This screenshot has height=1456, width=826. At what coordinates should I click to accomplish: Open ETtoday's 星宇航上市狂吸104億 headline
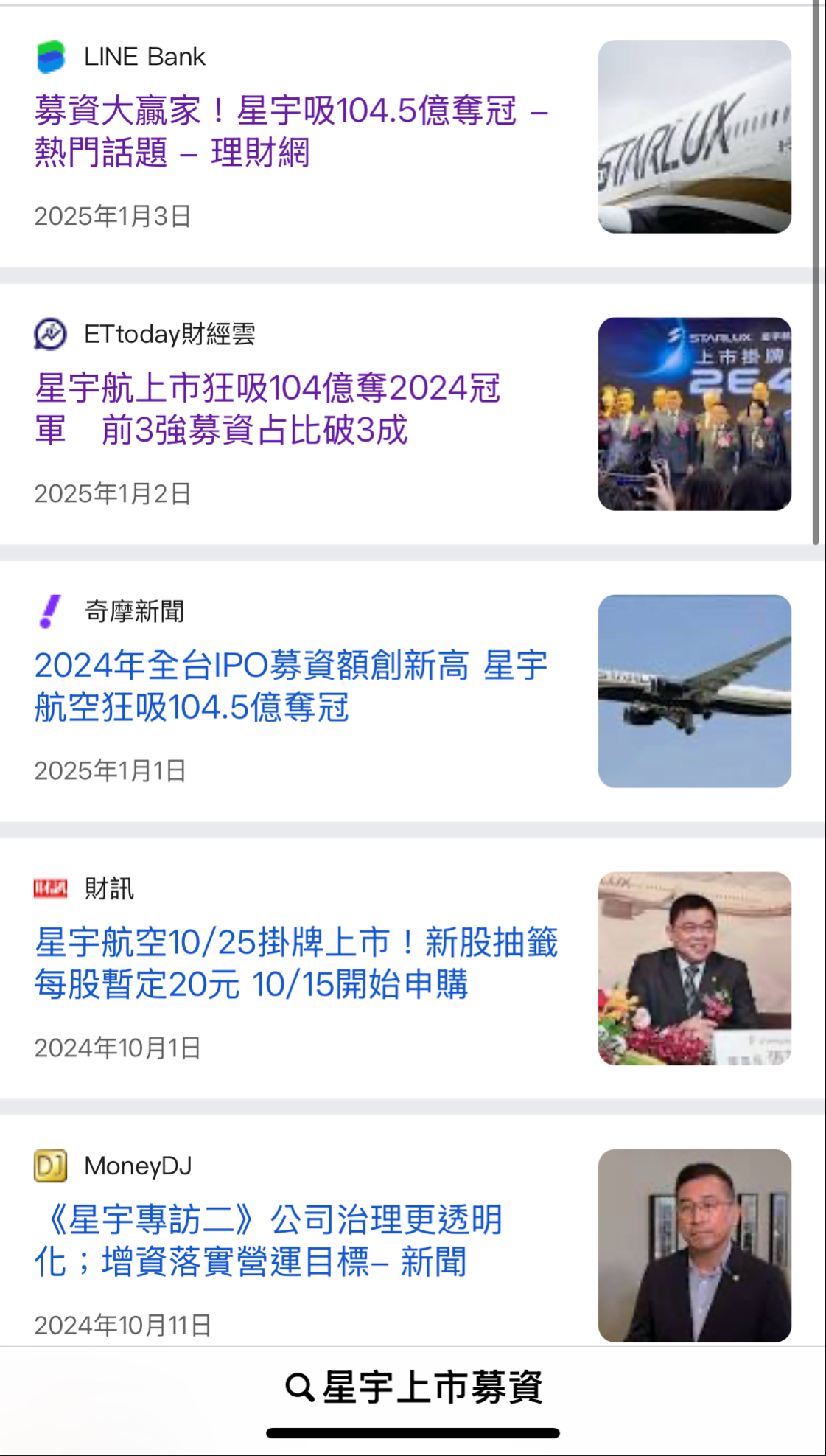pos(267,408)
